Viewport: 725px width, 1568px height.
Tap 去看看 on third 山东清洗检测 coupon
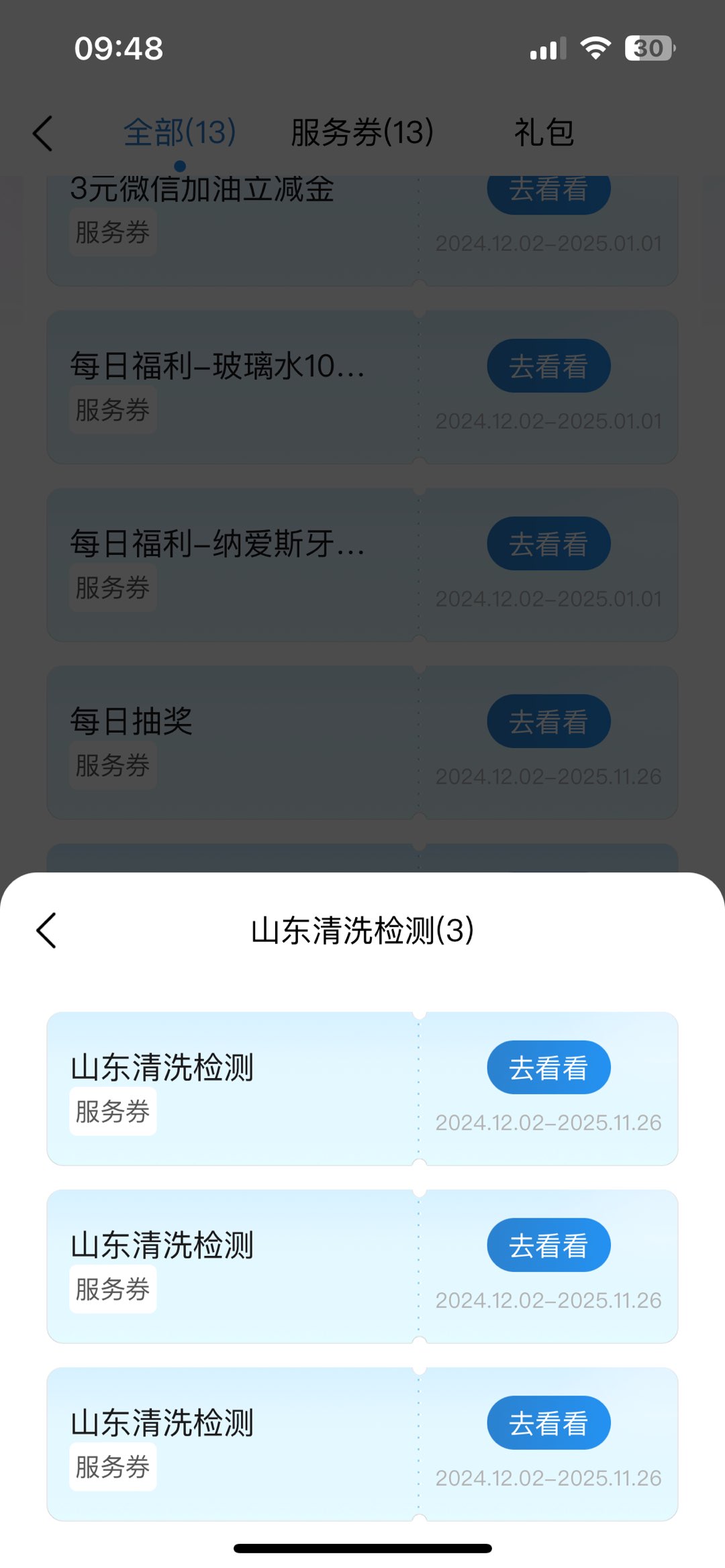[548, 1423]
